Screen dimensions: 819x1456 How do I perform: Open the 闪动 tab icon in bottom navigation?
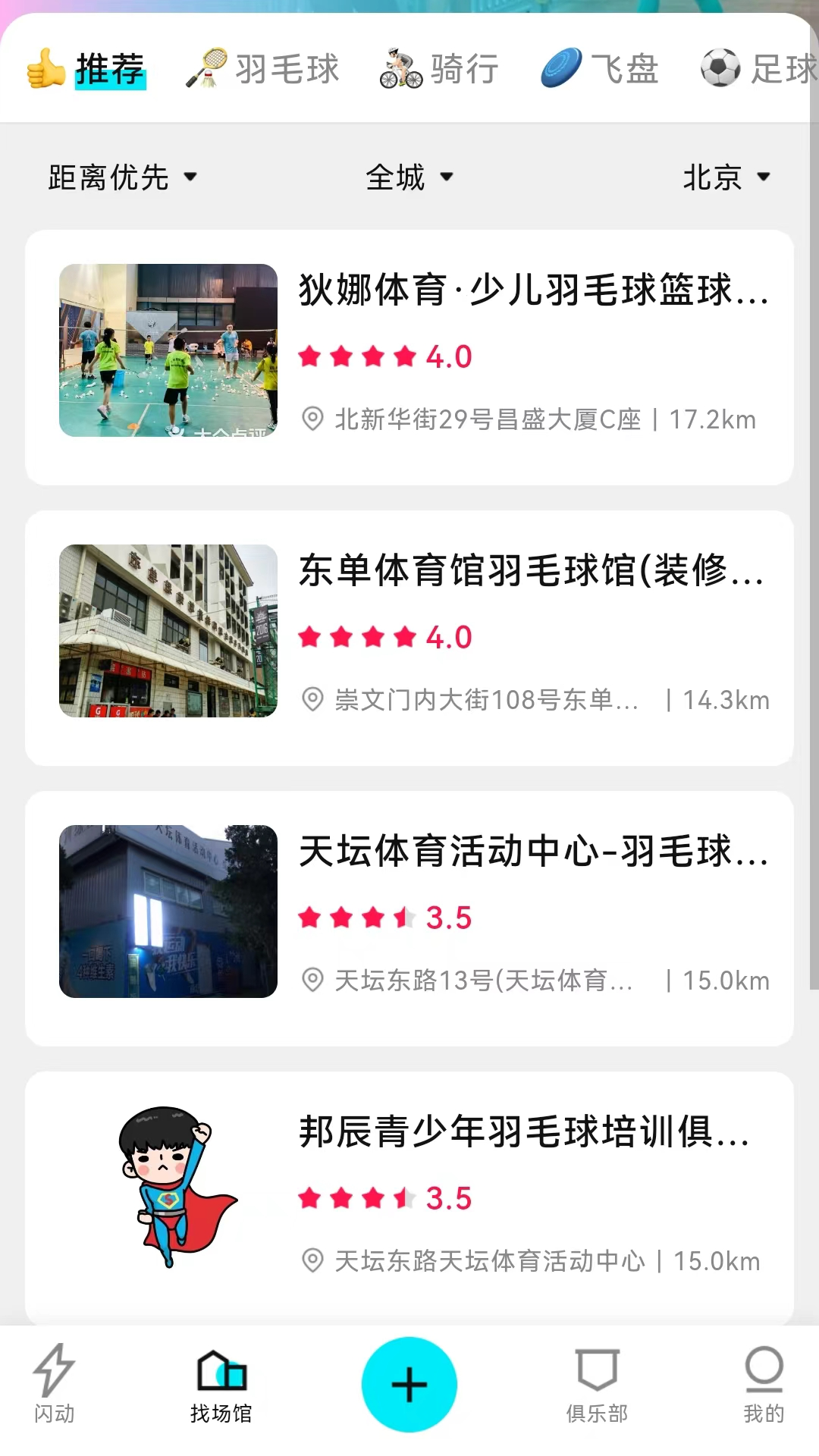pos(52,1385)
